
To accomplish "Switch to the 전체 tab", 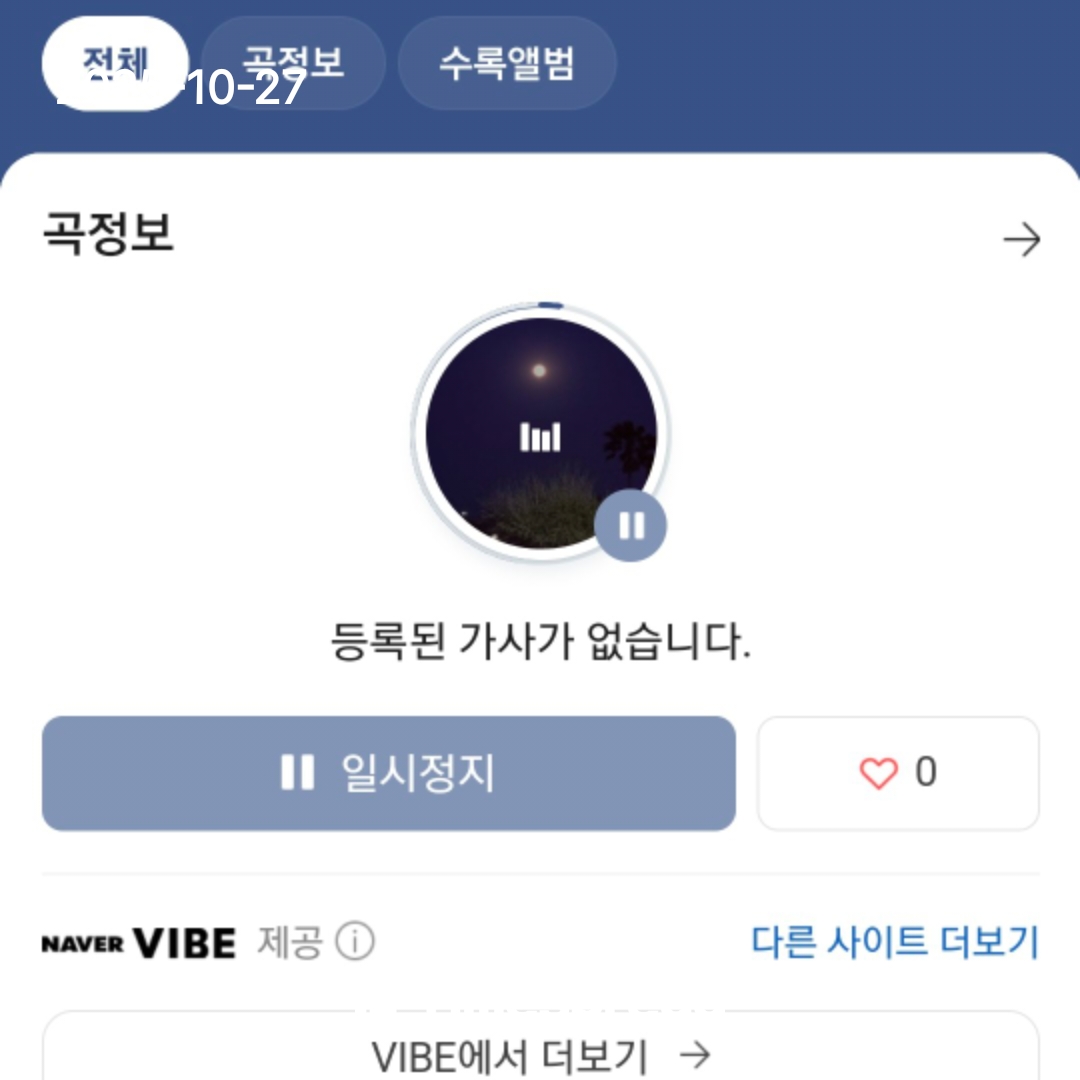I will pyautogui.click(x=114, y=63).
